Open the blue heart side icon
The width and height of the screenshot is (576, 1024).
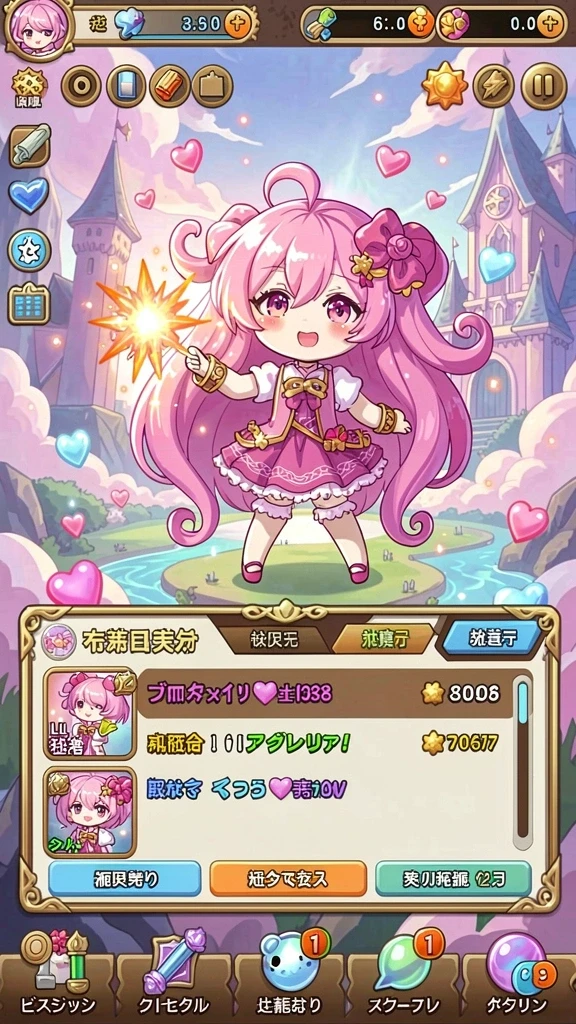[x=29, y=195]
